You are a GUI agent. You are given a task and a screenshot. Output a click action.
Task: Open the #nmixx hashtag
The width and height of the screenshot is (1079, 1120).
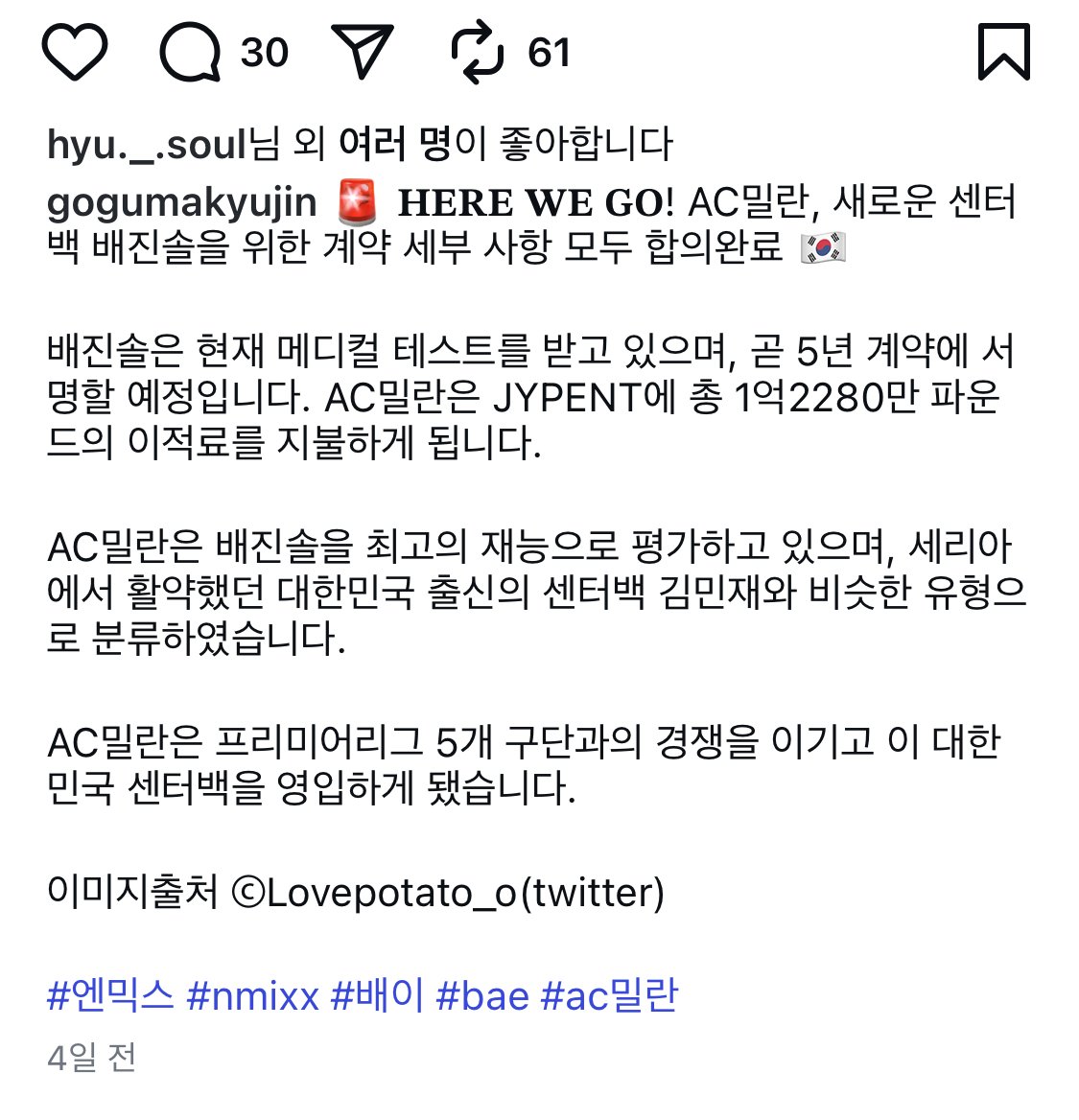coord(252,995)
